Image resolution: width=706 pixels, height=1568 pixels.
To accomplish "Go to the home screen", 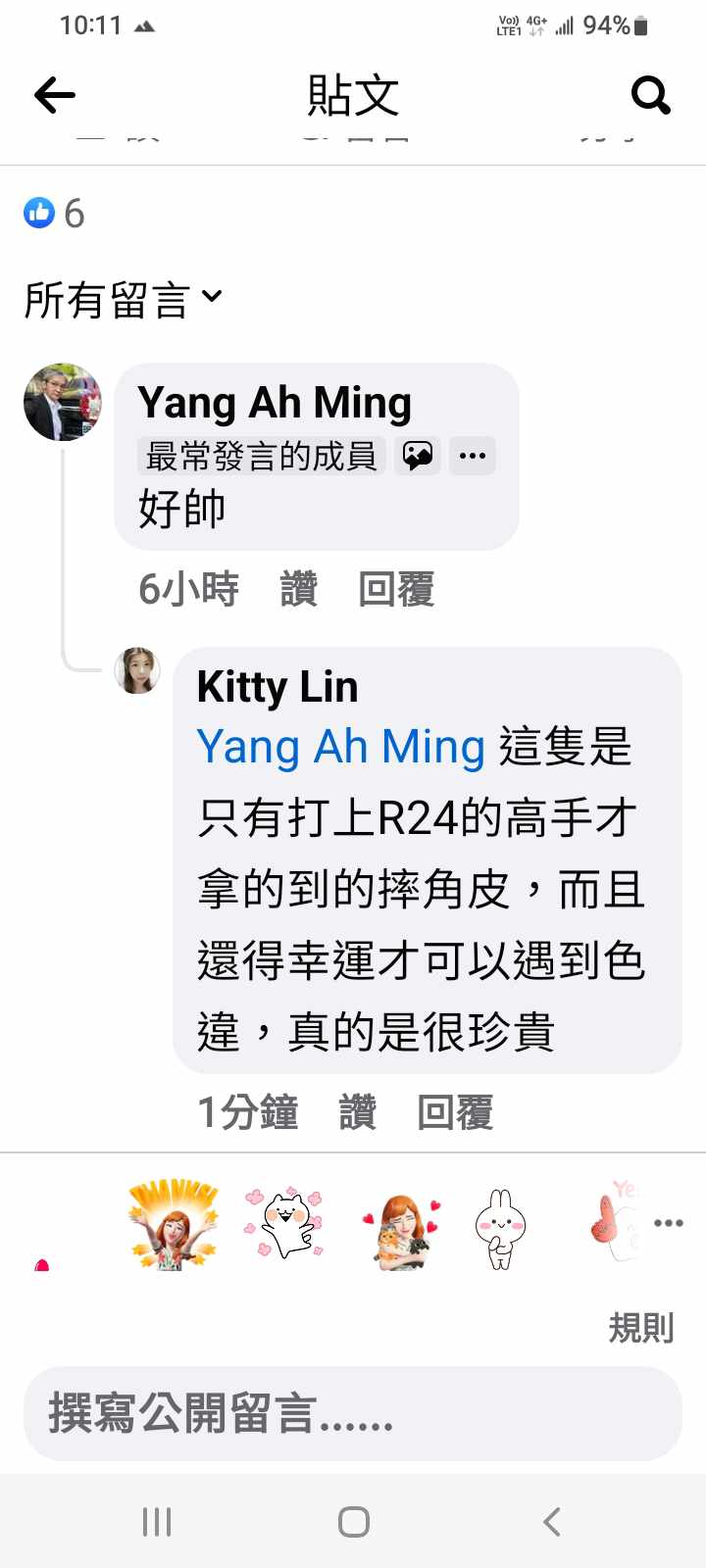I will point(353,1522).
